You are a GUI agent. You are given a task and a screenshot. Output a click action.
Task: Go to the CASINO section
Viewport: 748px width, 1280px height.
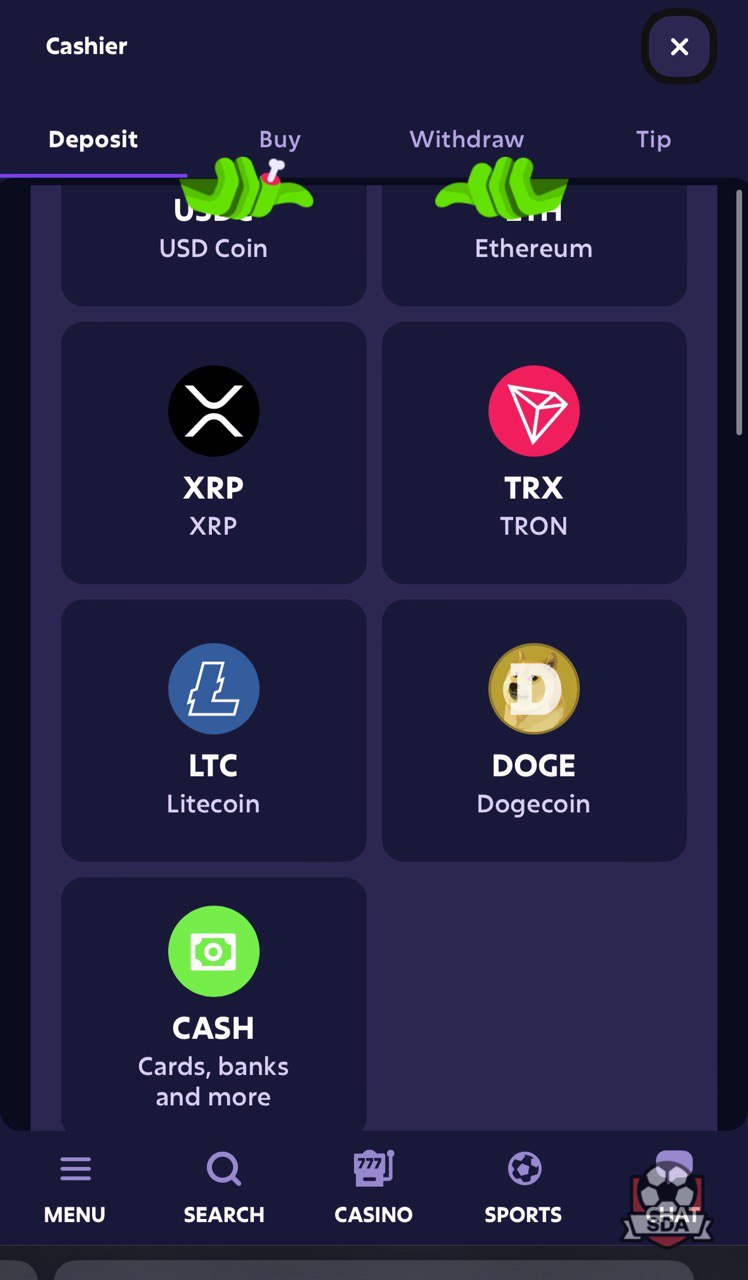(374, 1190)
